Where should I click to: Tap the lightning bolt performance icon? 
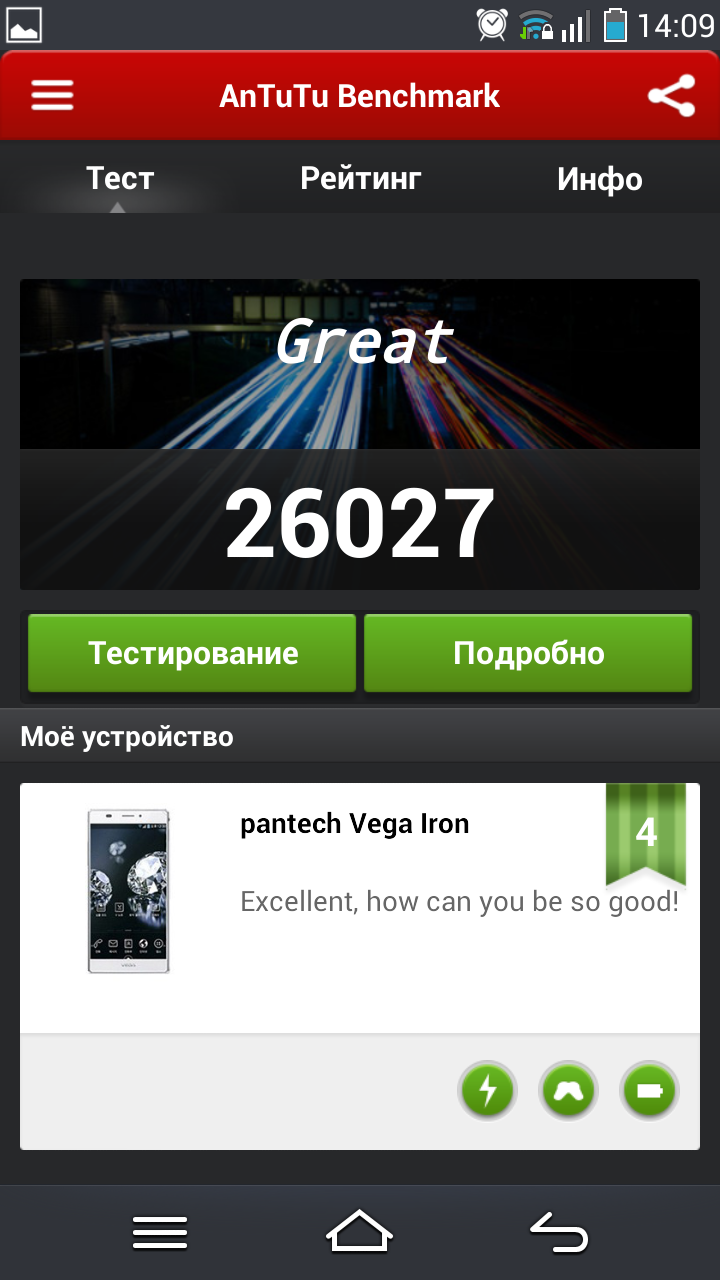pyautogui.click(x=487, y=1090)
